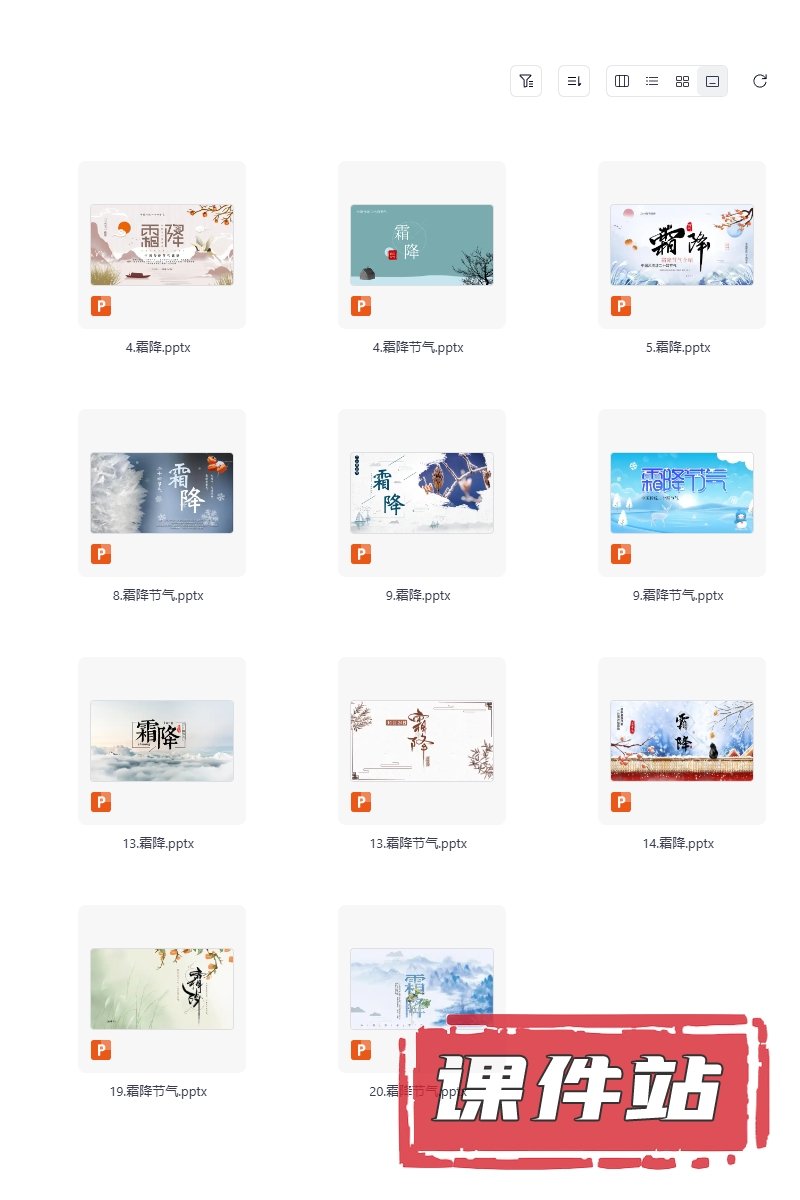This screenshot has height=1200, width=800.
Task: Open the sort order menu
Action: coord(574,81)
